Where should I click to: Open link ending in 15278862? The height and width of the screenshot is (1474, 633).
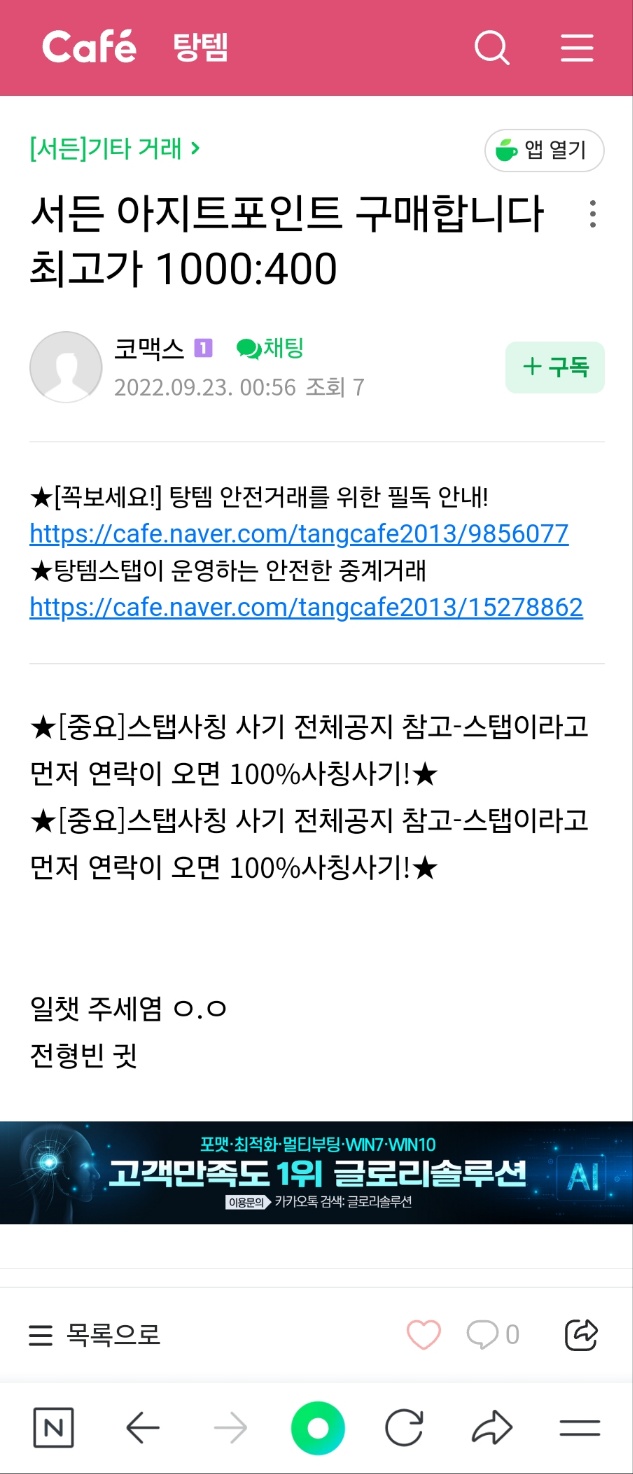pos(306,606)
